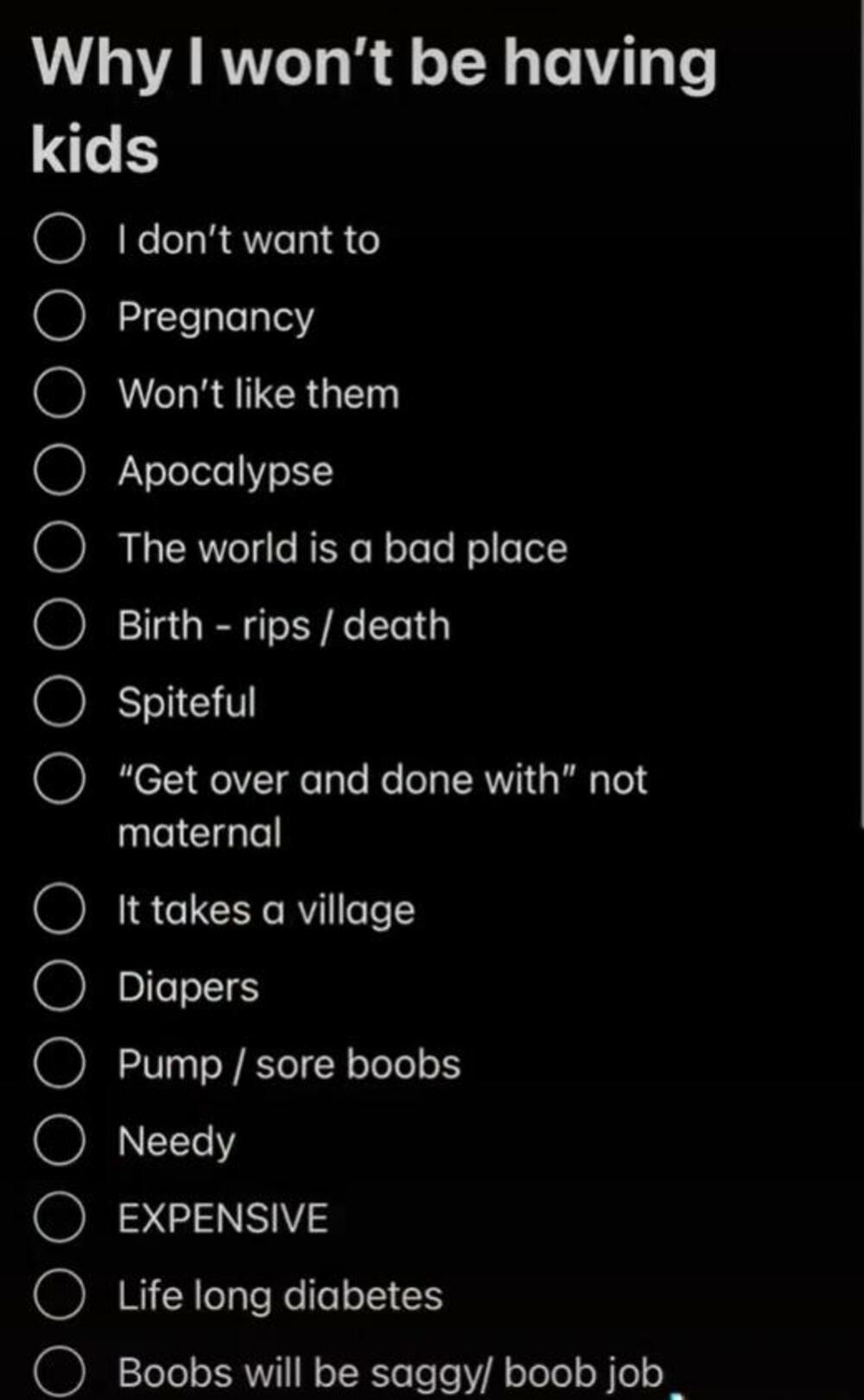Mark Spiteful as checked
Image resolution: width=864 pixels, height=1400 pixels.
[60, 702]
